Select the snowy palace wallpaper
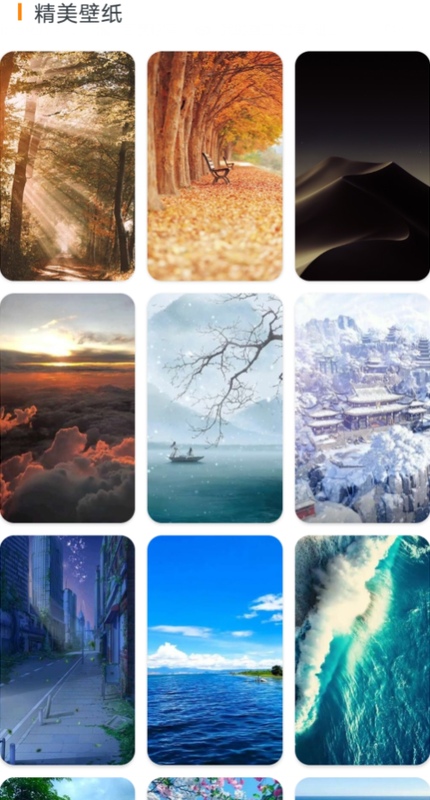 tap(362, 408)
